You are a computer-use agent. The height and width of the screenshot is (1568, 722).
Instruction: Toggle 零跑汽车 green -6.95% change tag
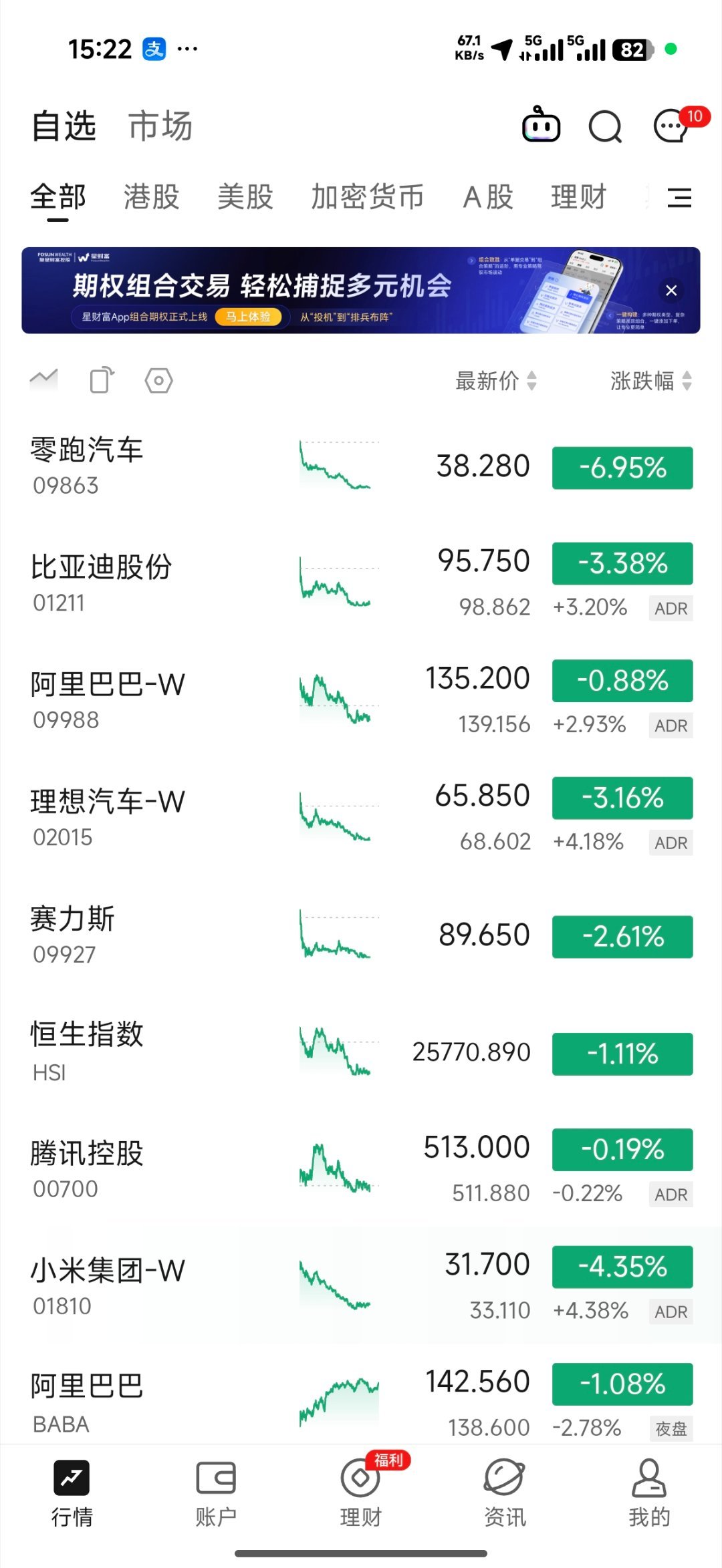tap(621, 468)
